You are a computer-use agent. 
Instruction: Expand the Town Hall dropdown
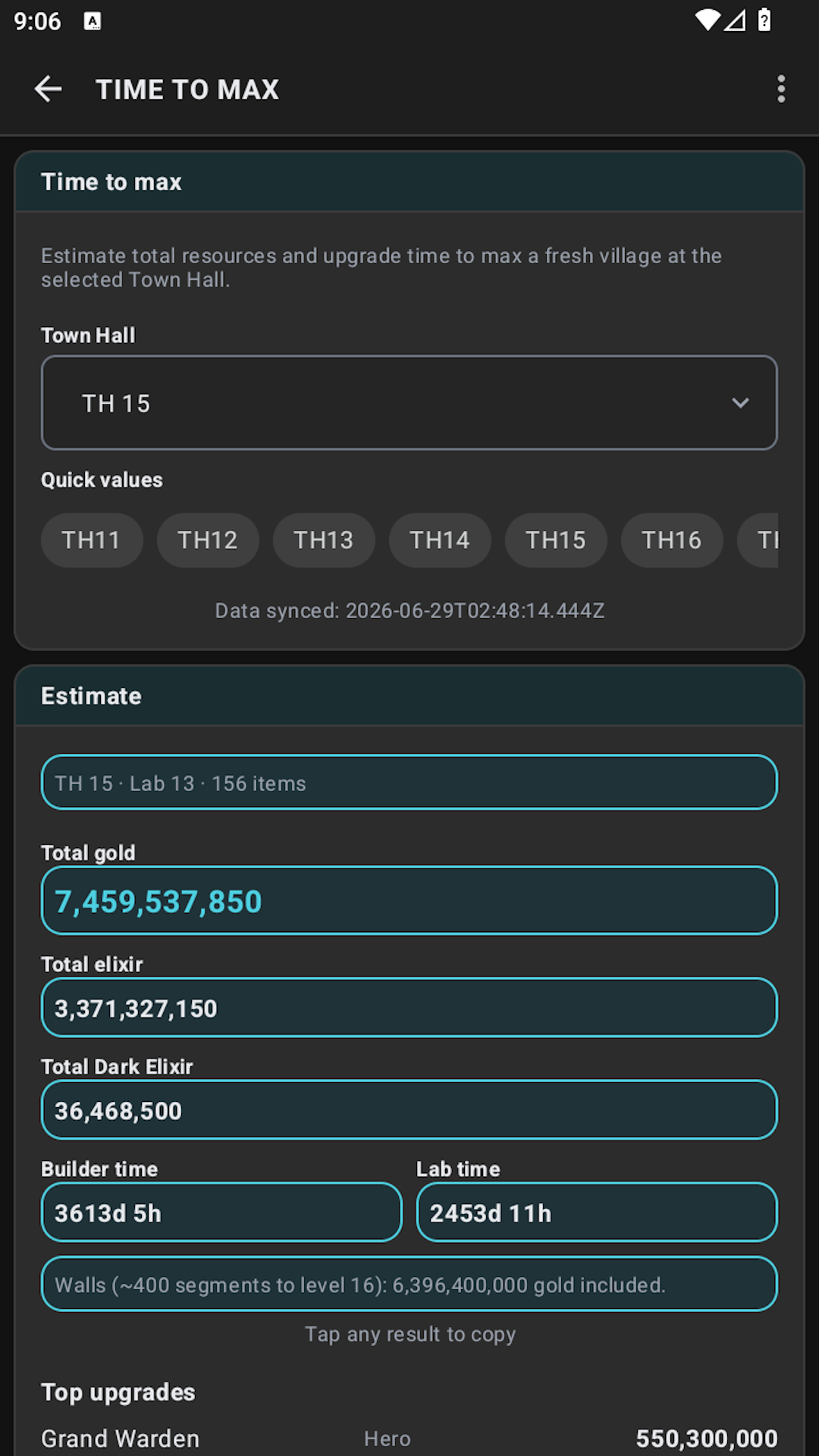pos(409,403)
